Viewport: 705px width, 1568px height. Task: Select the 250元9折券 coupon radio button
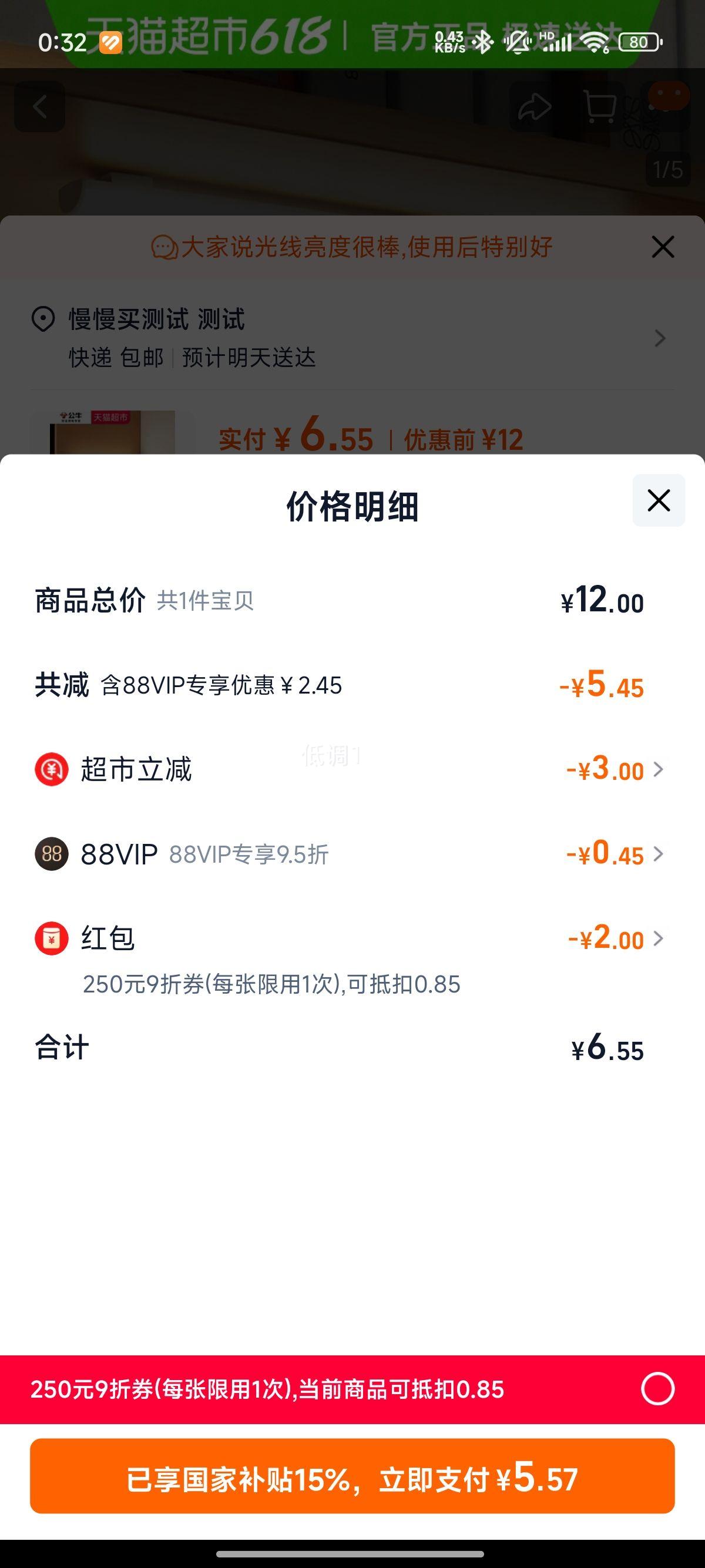point(657,1389)
